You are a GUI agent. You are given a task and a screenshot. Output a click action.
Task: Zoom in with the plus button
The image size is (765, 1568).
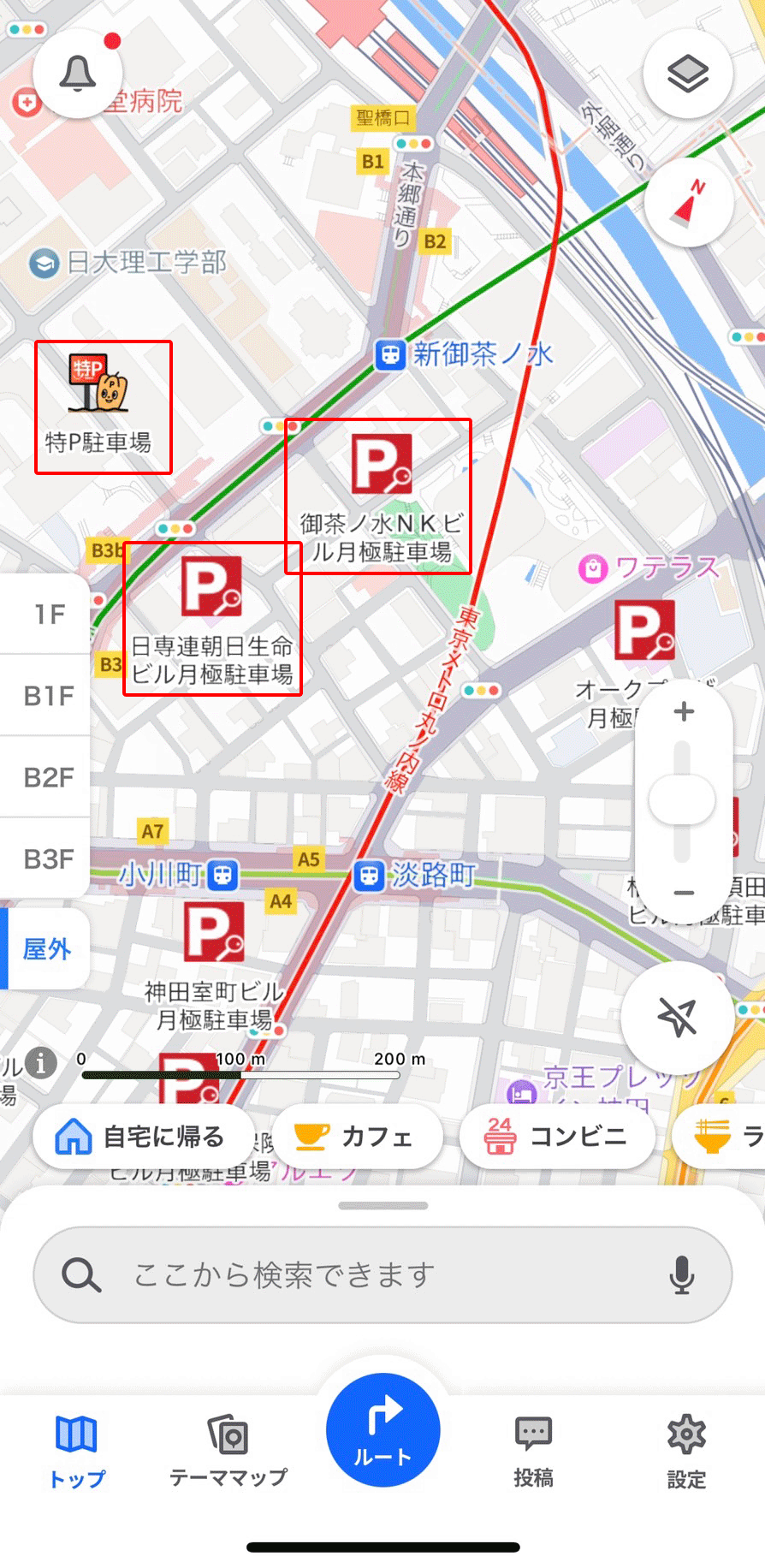[683, 711]
